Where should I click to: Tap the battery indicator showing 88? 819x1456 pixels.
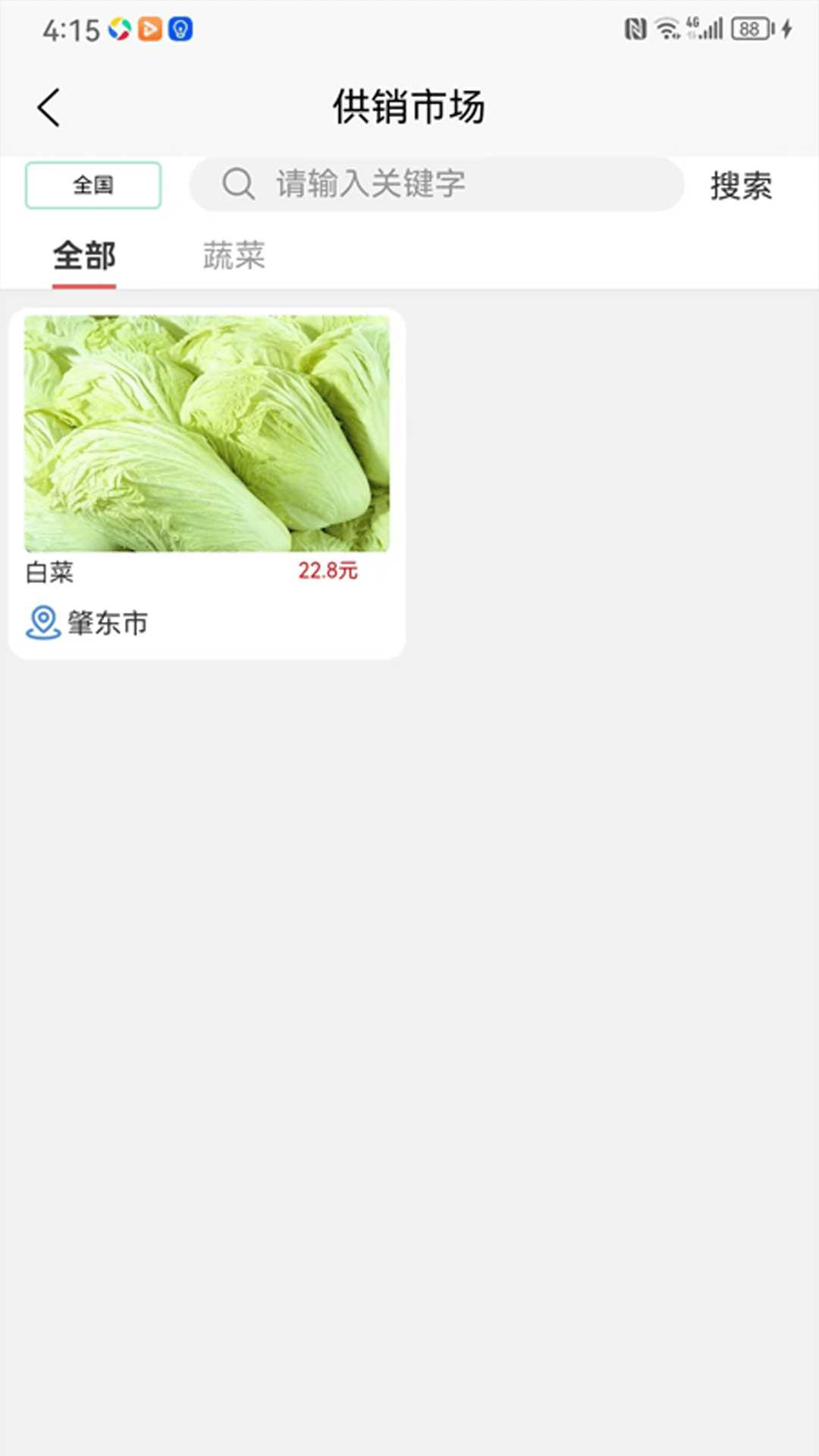pos(749,28)
